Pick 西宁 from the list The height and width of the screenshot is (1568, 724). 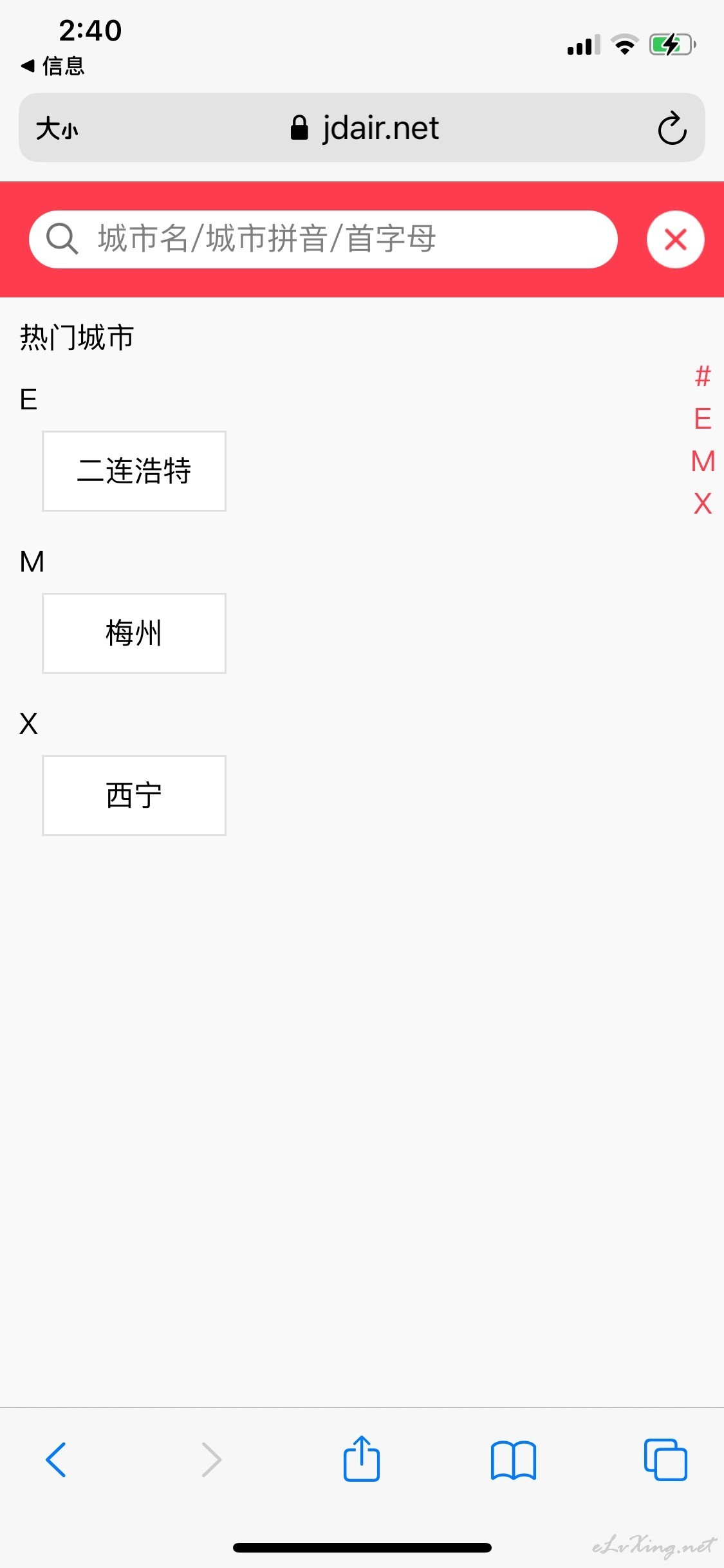coord(134,796)
